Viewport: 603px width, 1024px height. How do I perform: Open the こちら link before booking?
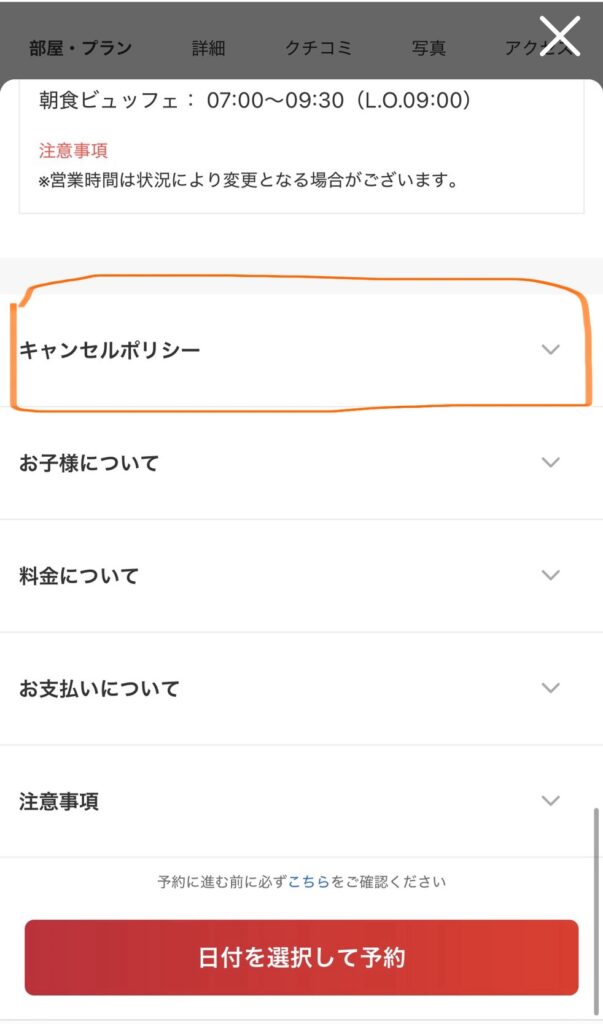coord(309,882)
